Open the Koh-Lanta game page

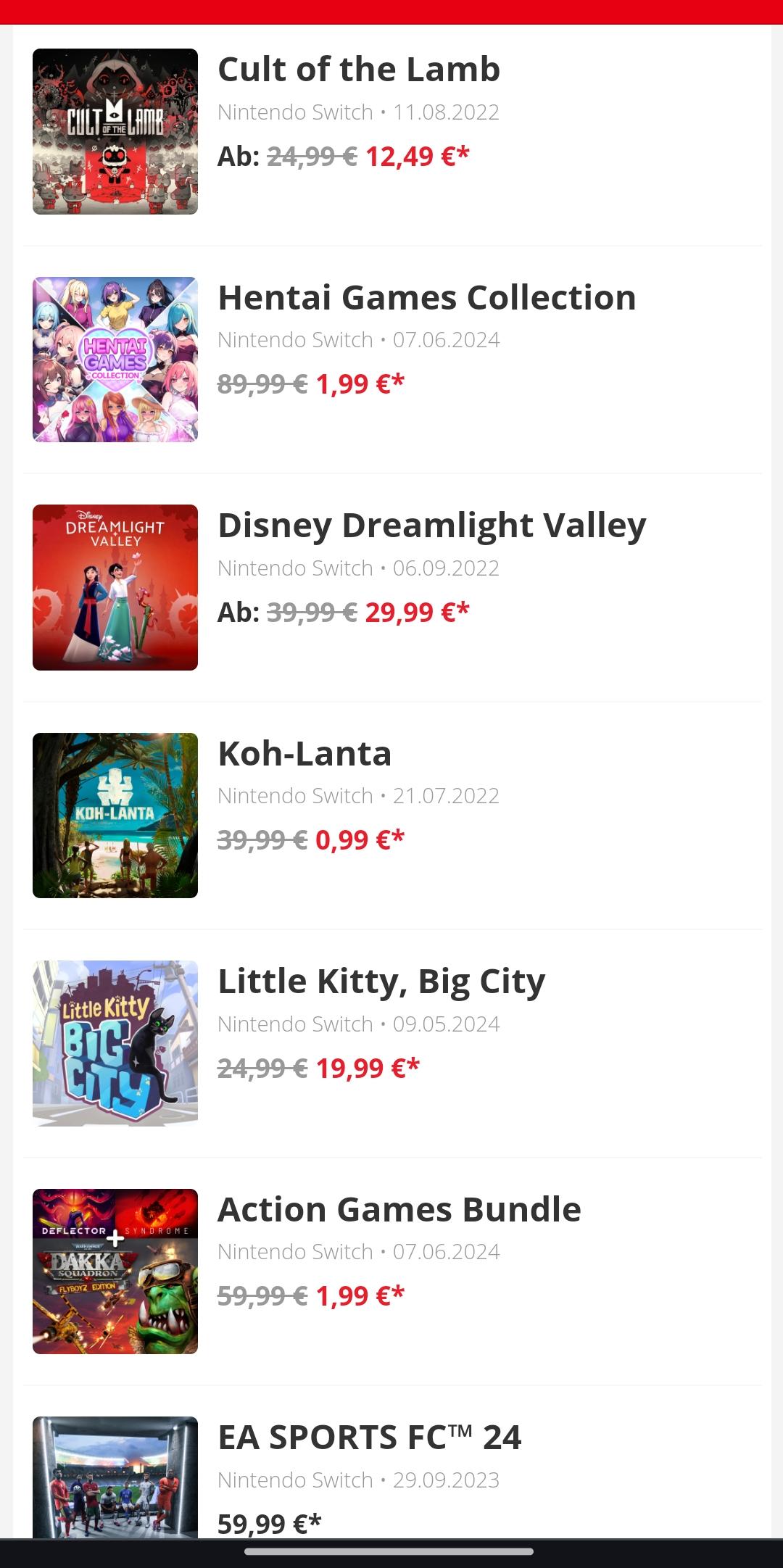click(x=304, y=754)
